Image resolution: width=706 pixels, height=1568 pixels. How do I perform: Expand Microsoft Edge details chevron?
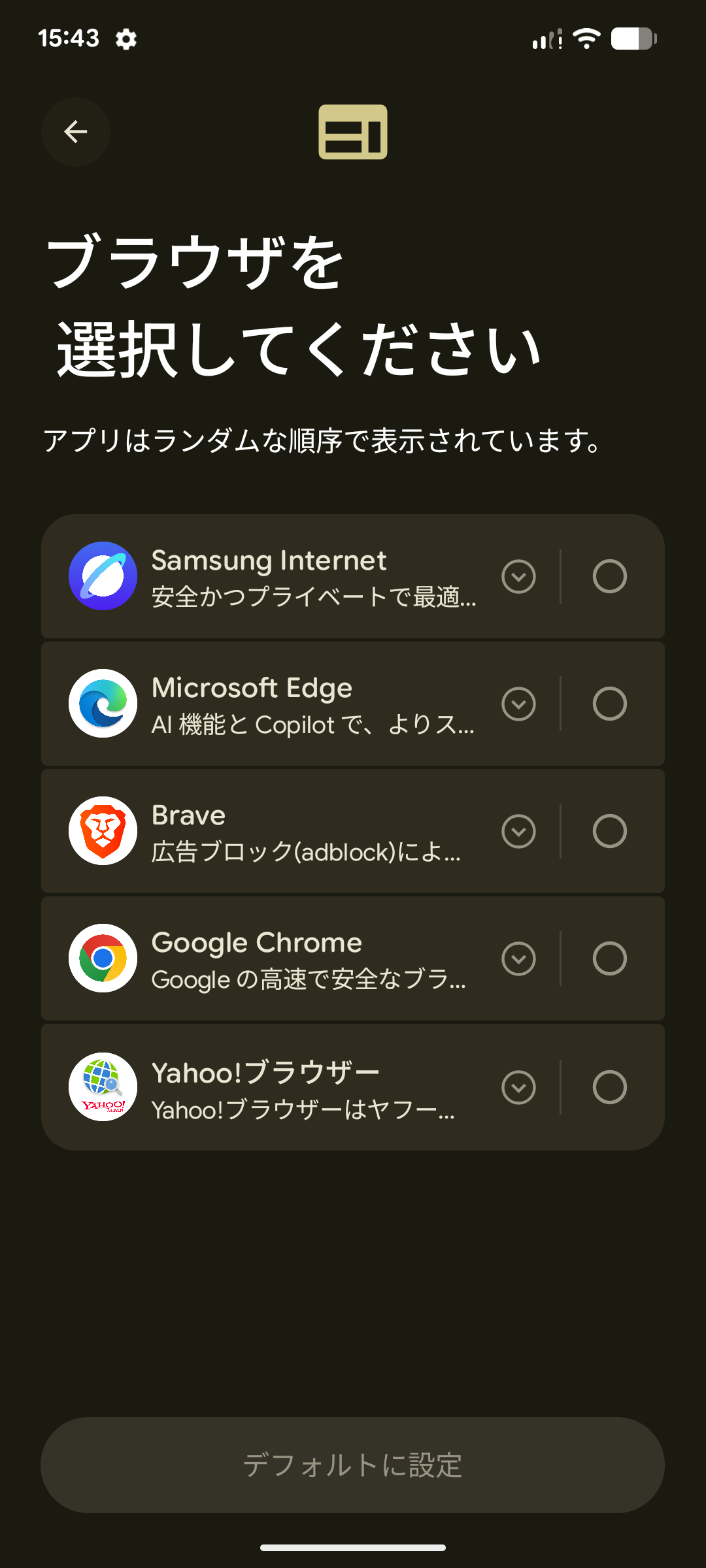(x=518, y=704)
